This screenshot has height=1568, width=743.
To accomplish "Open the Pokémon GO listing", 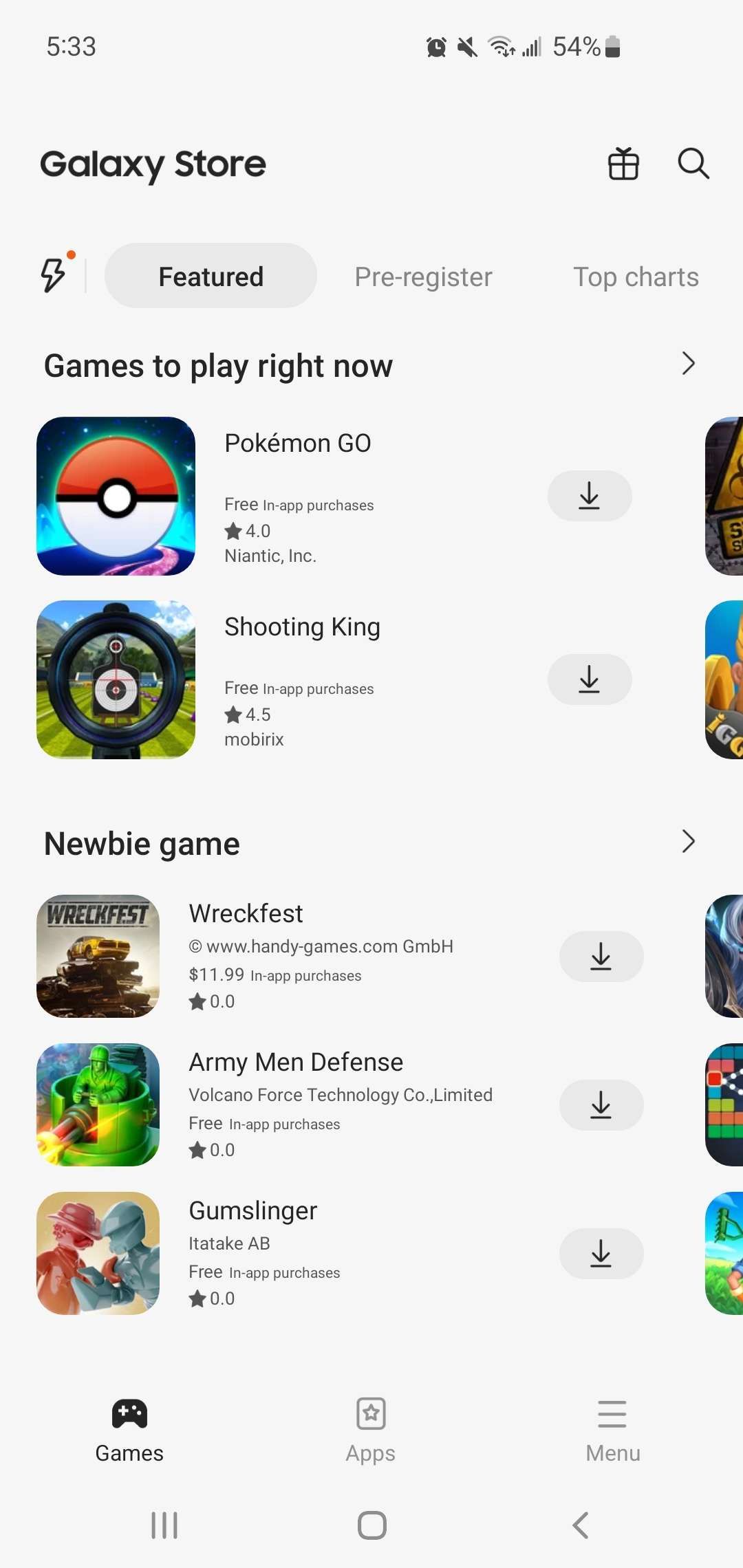I will click(x=303, y=497).
